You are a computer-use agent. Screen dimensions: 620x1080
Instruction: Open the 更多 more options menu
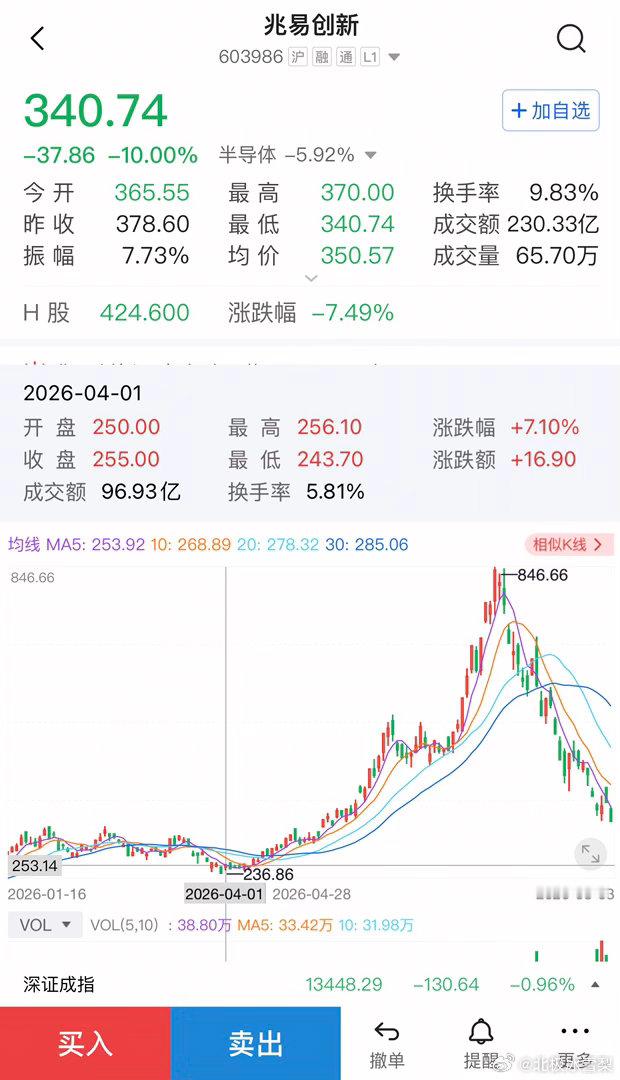click(575, 1045)
